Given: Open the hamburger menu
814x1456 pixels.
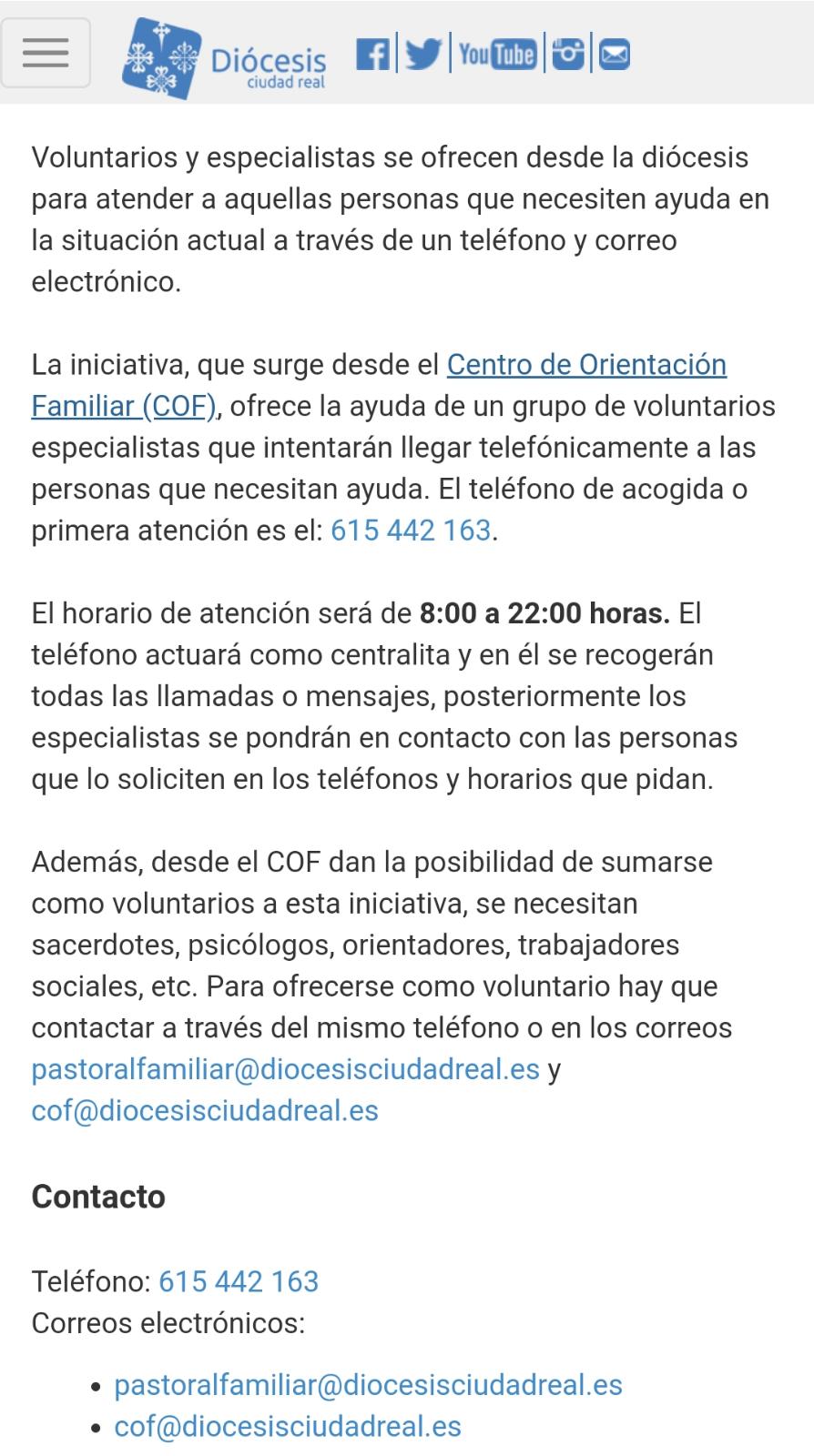Looking at the screenshot, I should 46,52.
